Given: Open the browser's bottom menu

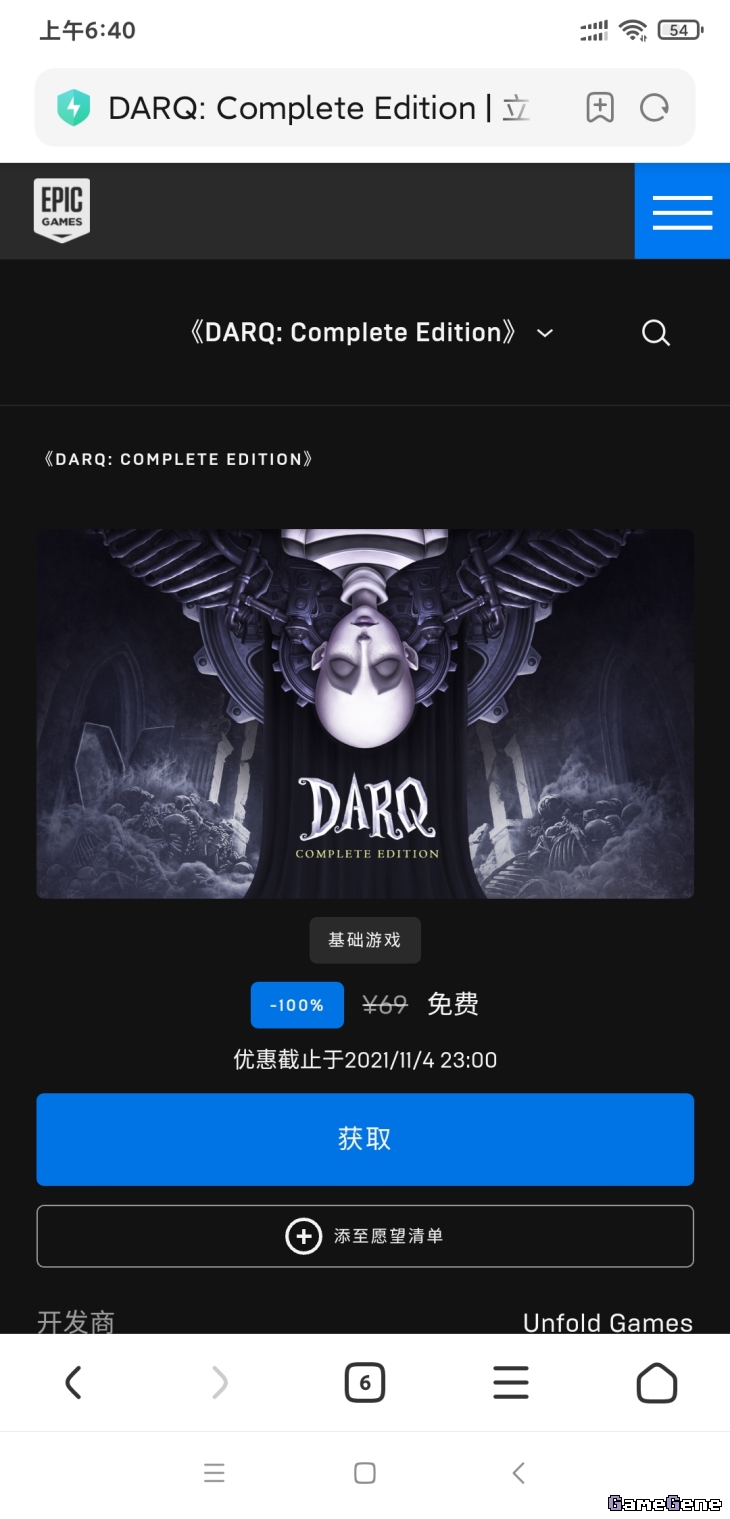Looking at the screenshot, I should 511,1383.
